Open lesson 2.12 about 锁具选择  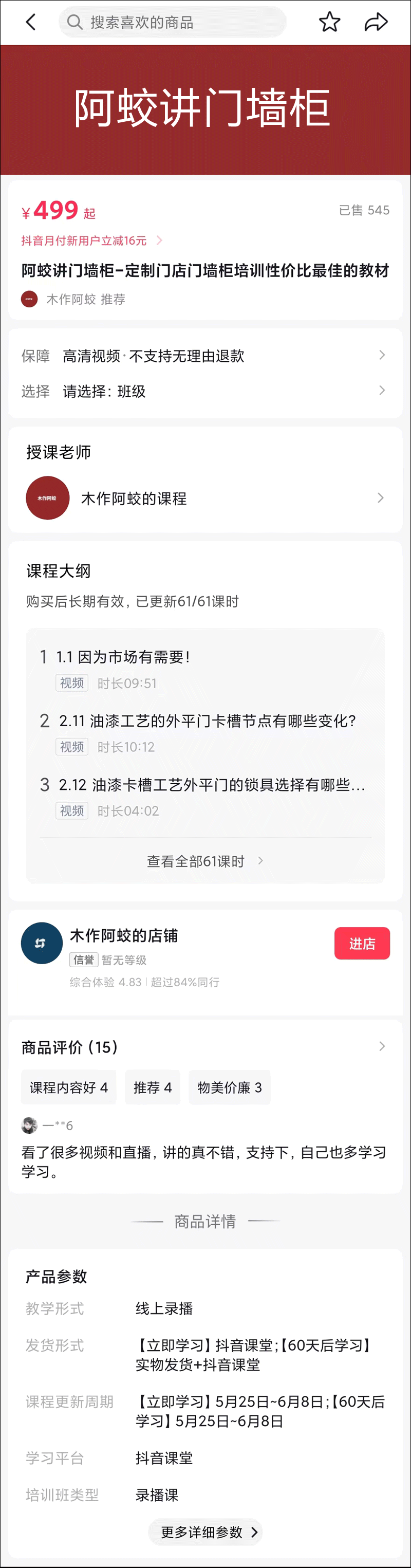coord(205,796)
